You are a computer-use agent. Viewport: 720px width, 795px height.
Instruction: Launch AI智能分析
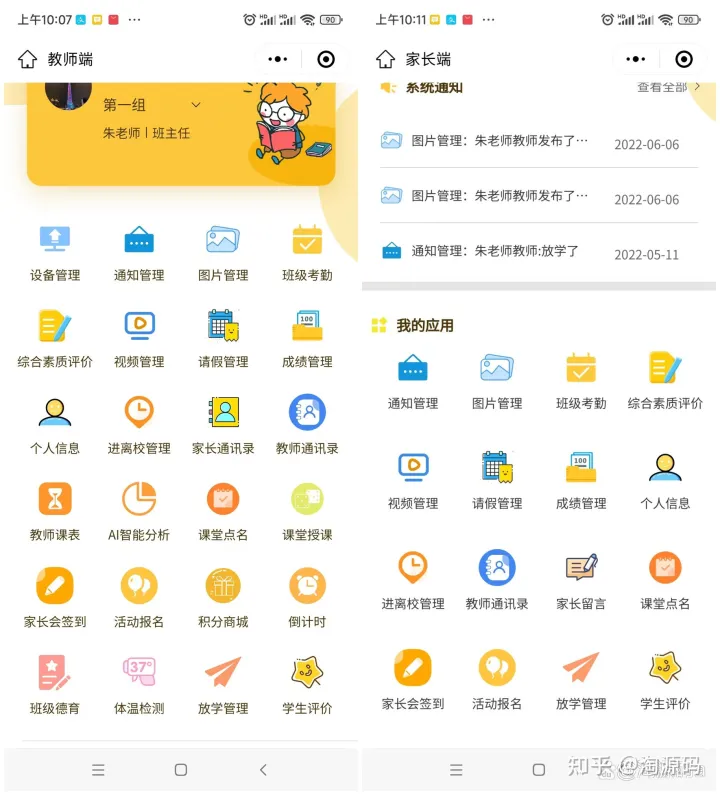click(138, 511)
